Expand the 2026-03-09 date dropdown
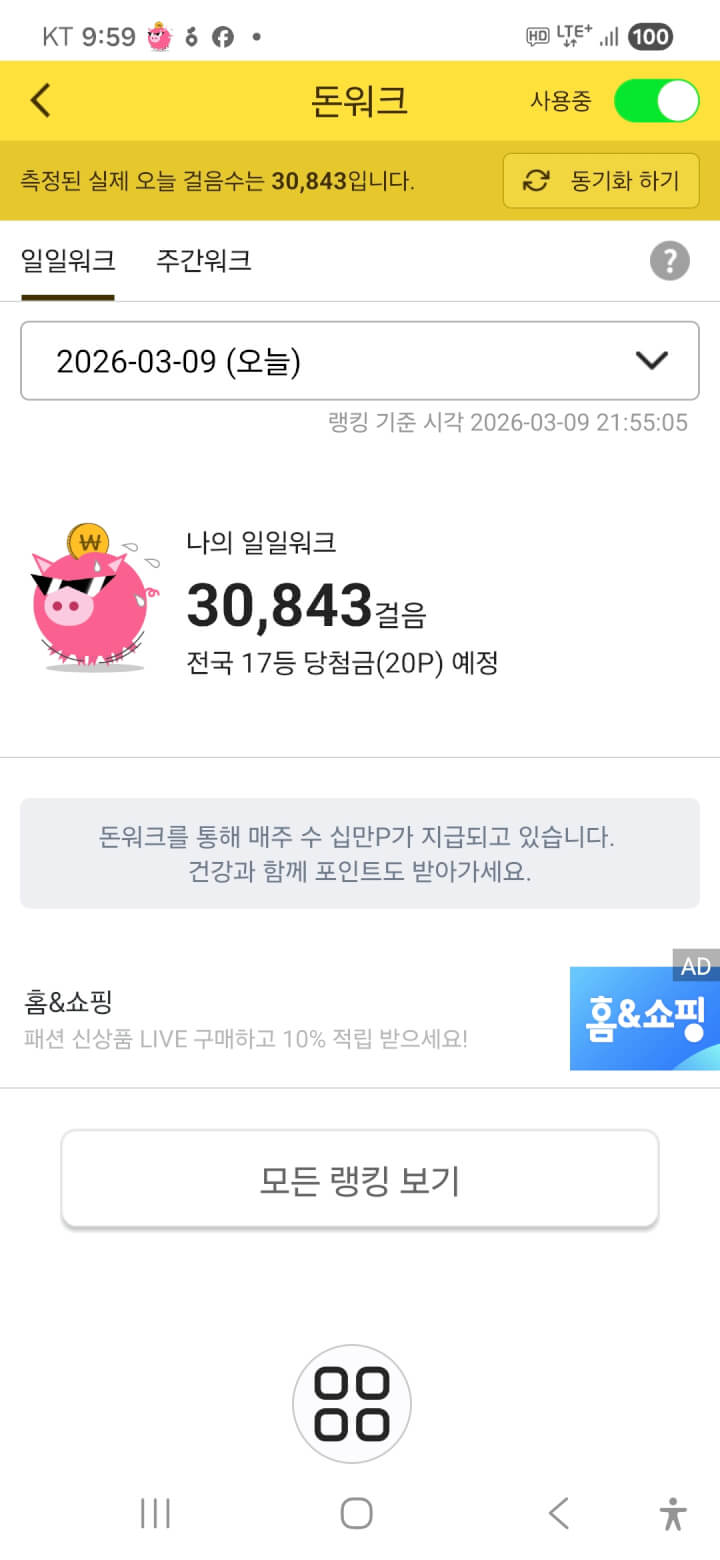This screenshot has height=1560, width=720. [x=360, y=361]
